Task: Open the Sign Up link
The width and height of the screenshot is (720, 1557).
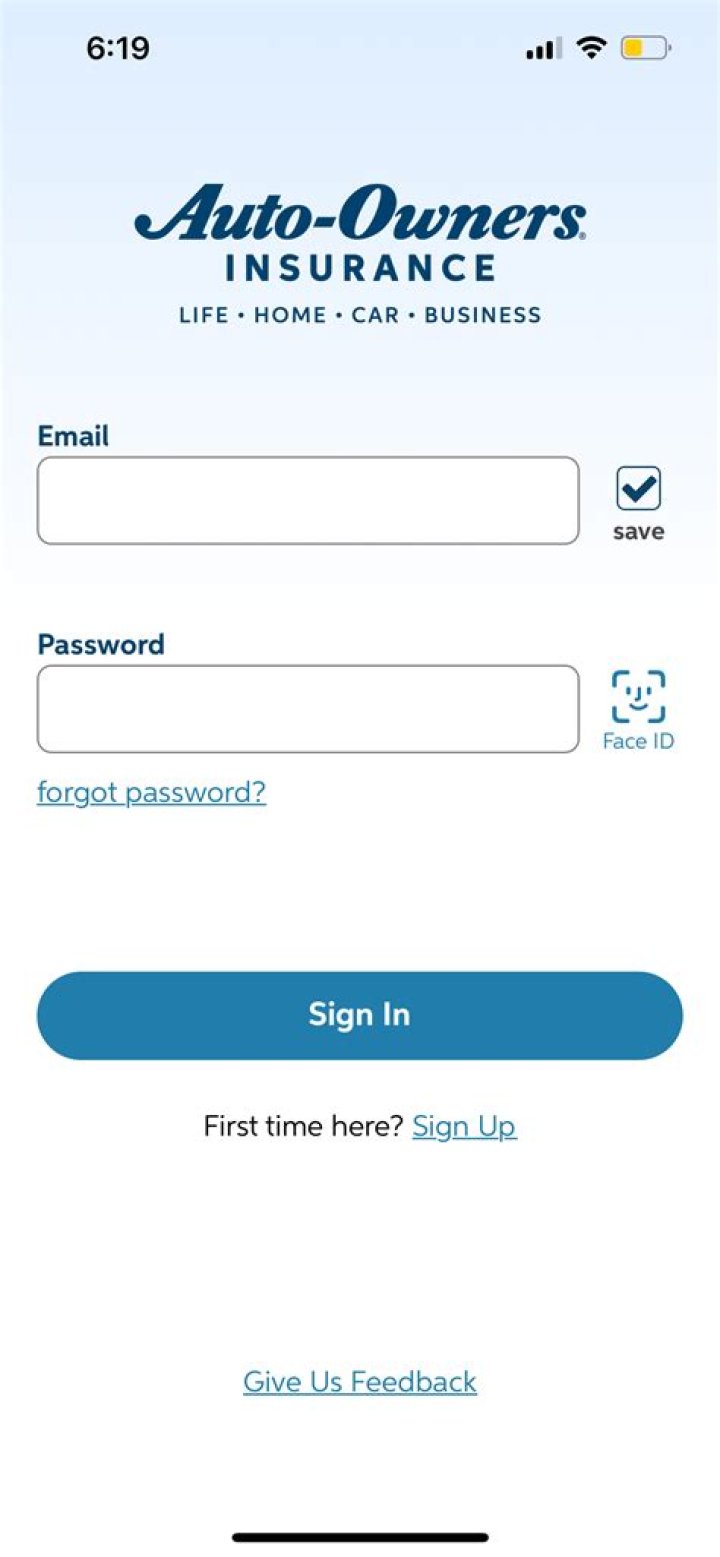Action: (464, 1127)
